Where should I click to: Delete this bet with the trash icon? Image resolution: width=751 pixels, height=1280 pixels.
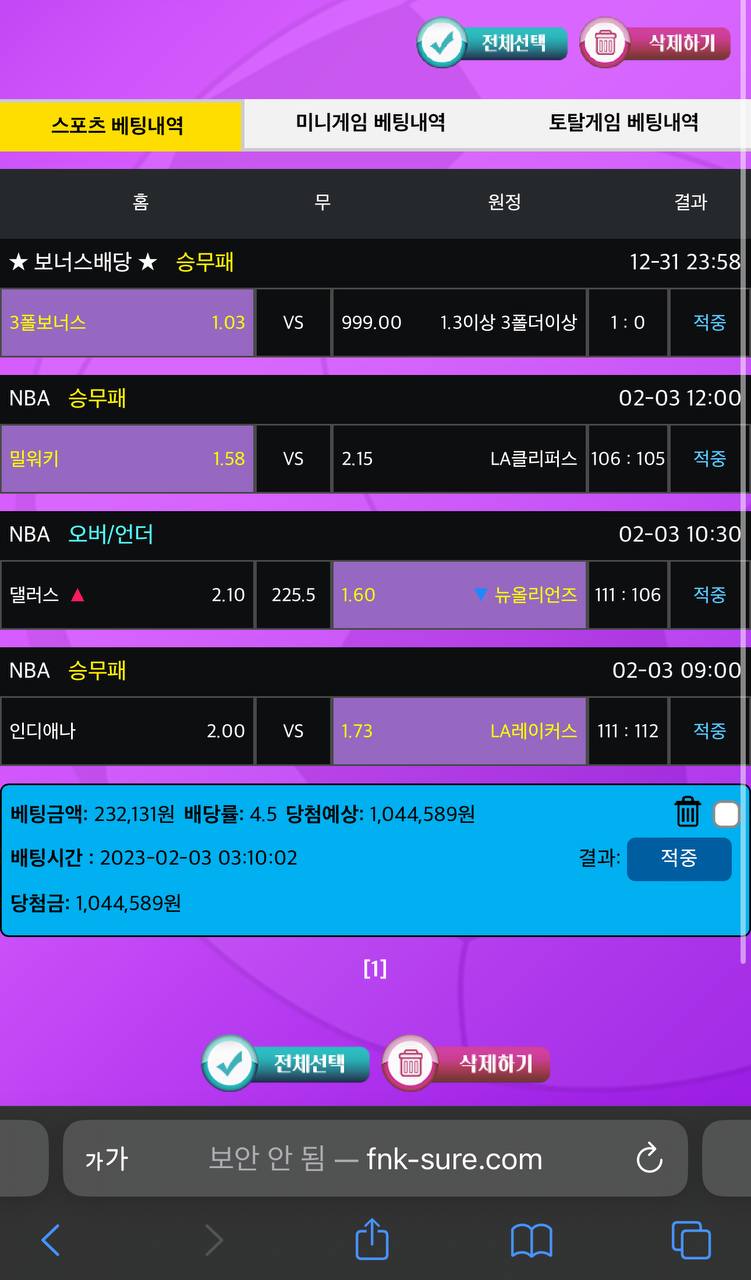[688, 811]
